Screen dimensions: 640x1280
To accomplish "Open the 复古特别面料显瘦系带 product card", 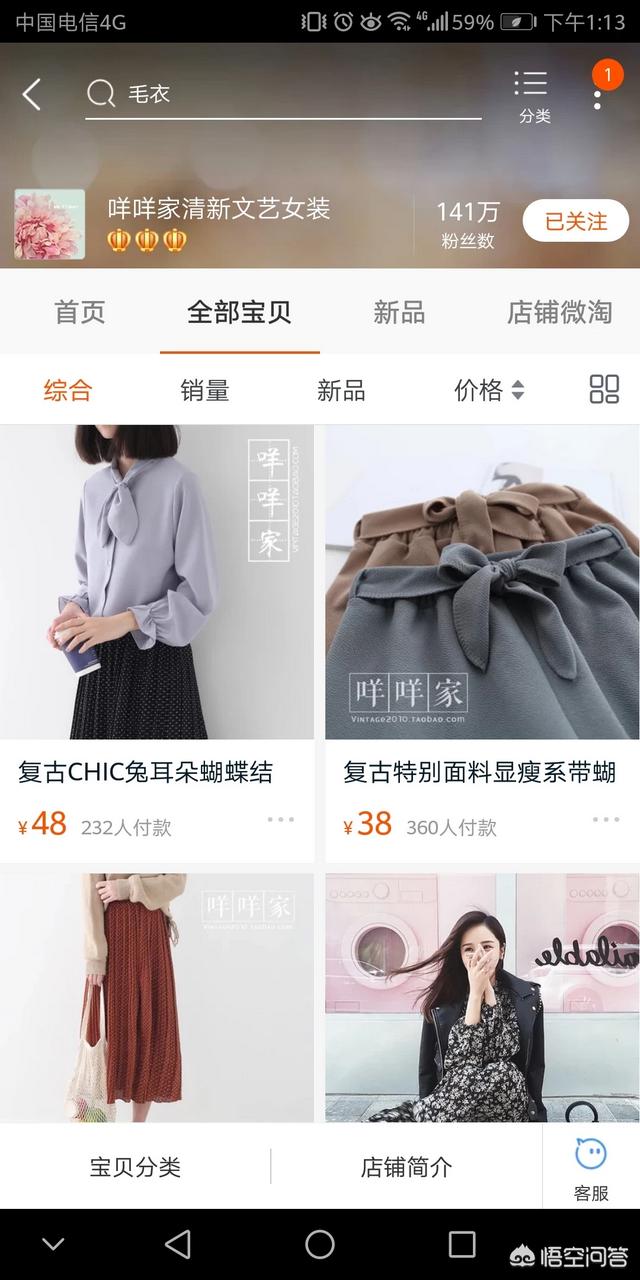I will pyautogui.click(x=482, y=643).
